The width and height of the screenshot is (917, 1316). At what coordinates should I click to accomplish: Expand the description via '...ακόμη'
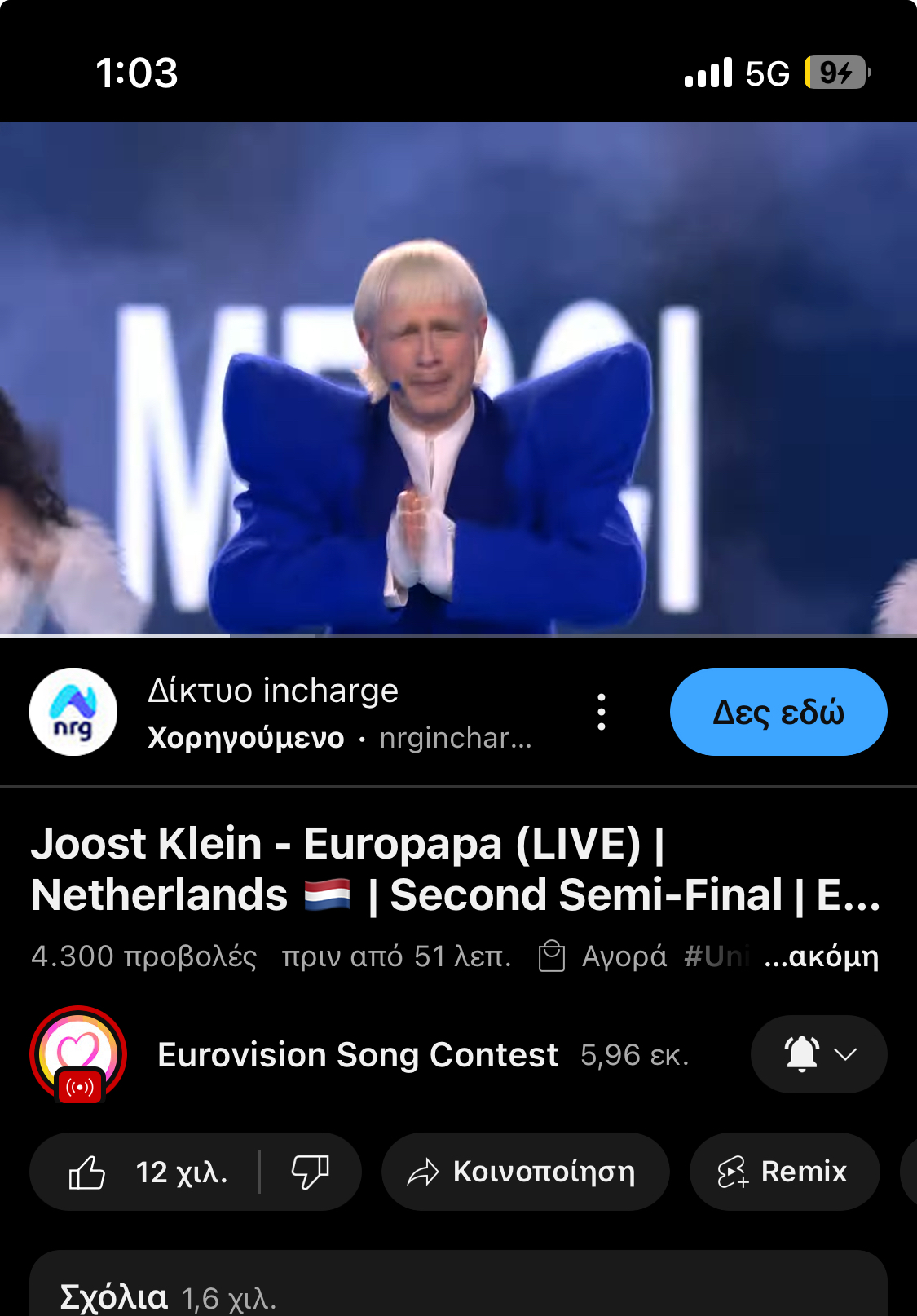(821, 956)
